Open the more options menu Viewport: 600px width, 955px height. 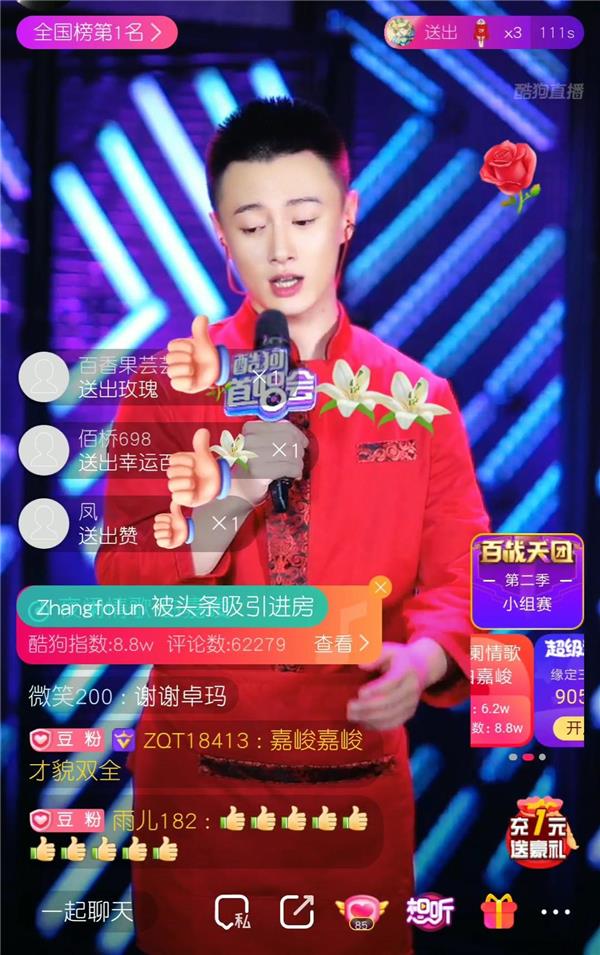[x=555, y=911]
